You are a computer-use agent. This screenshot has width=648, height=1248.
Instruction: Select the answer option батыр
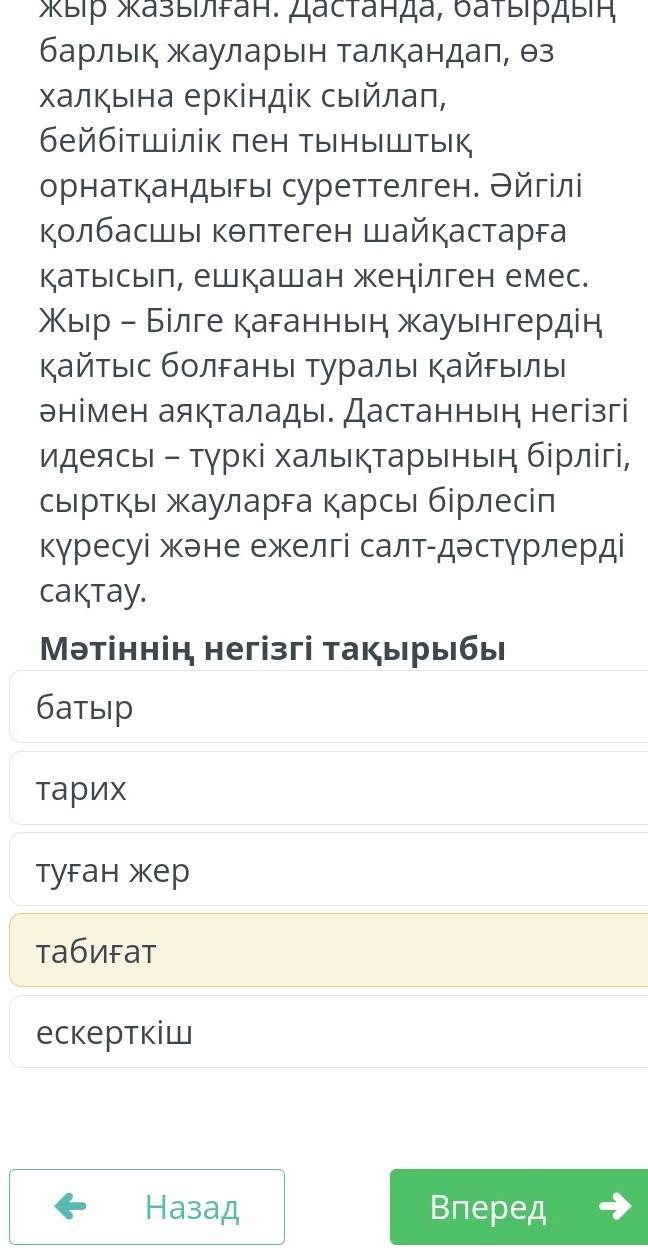(329, 707)
